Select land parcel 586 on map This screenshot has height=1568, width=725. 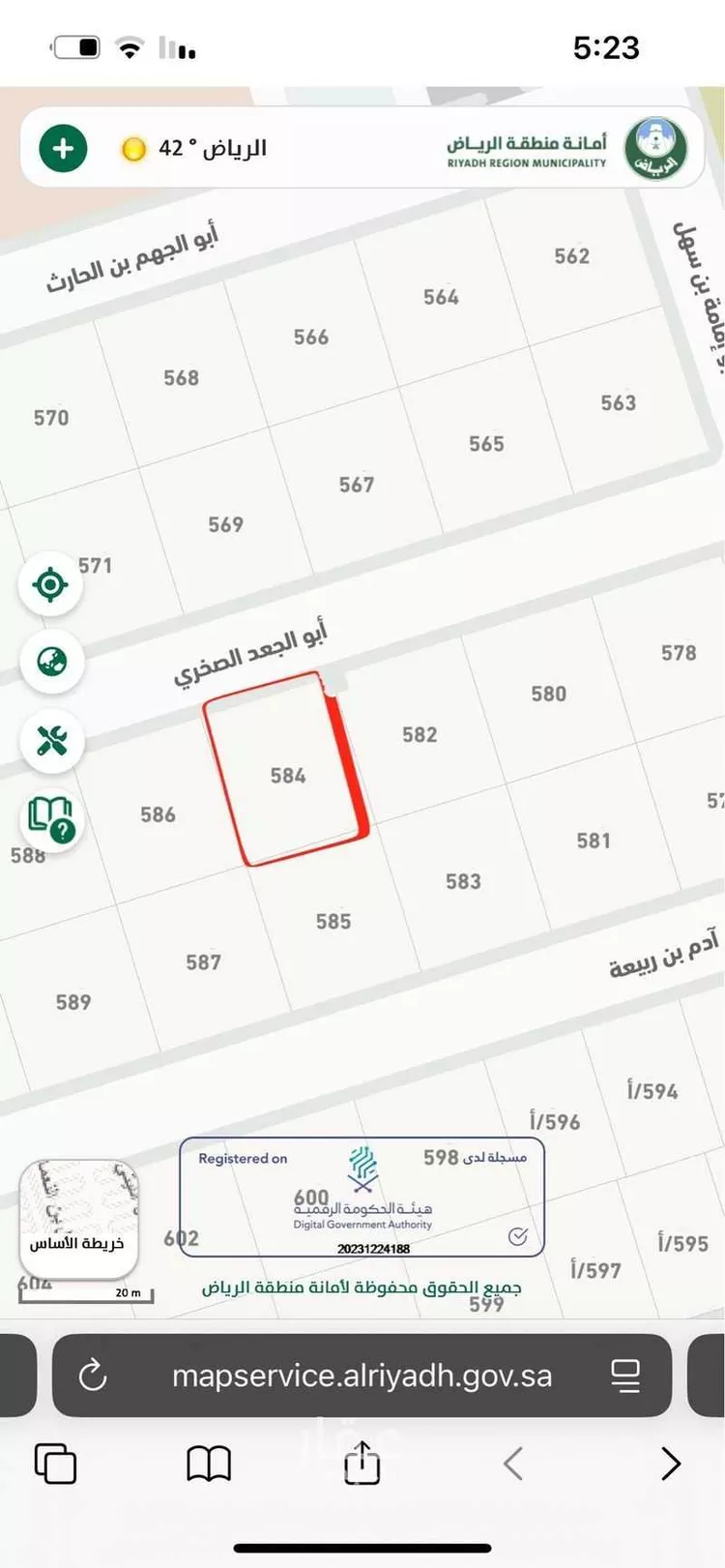click(158, 814)
